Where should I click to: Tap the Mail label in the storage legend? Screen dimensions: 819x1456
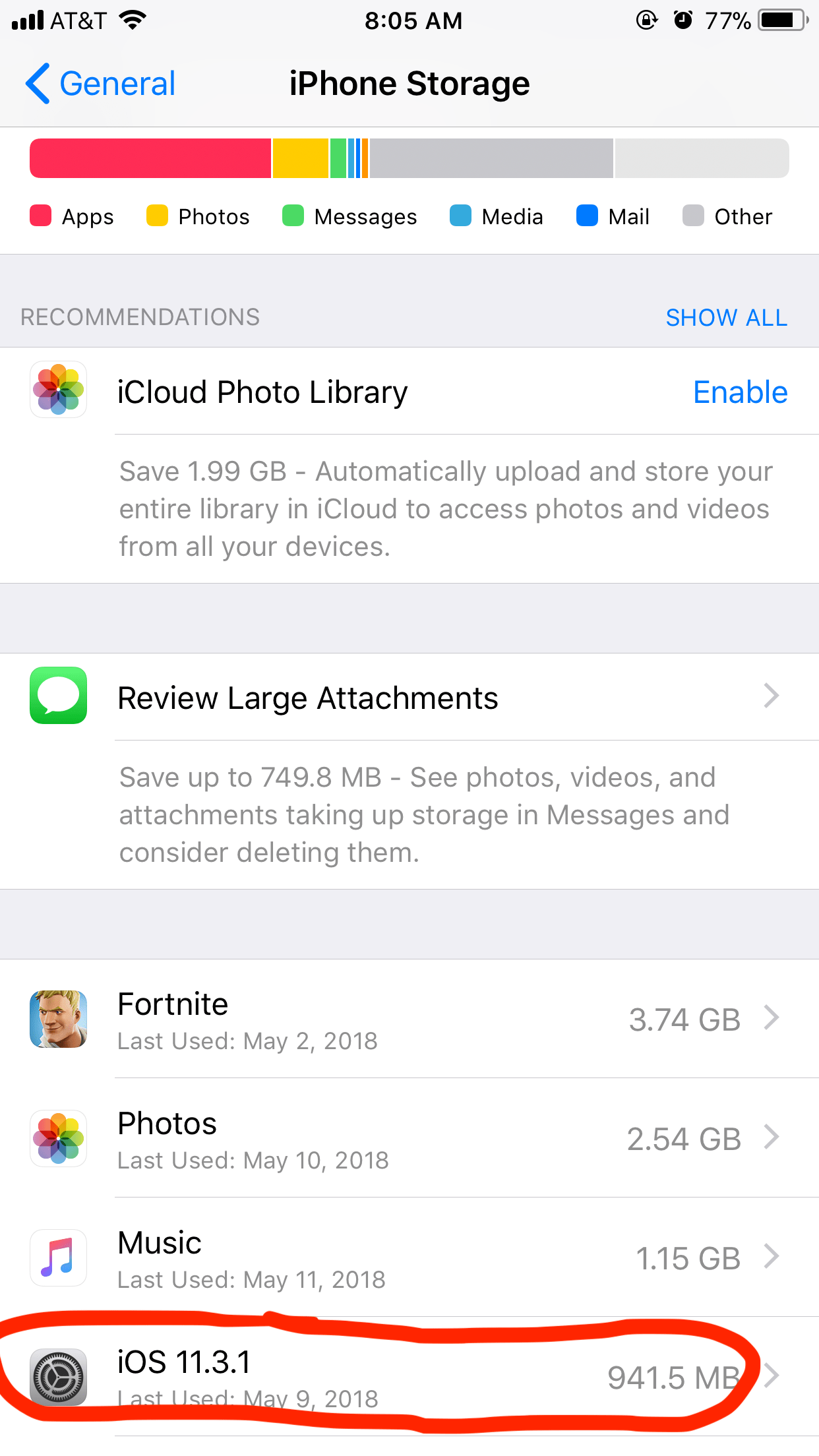(x=628, y=216)
